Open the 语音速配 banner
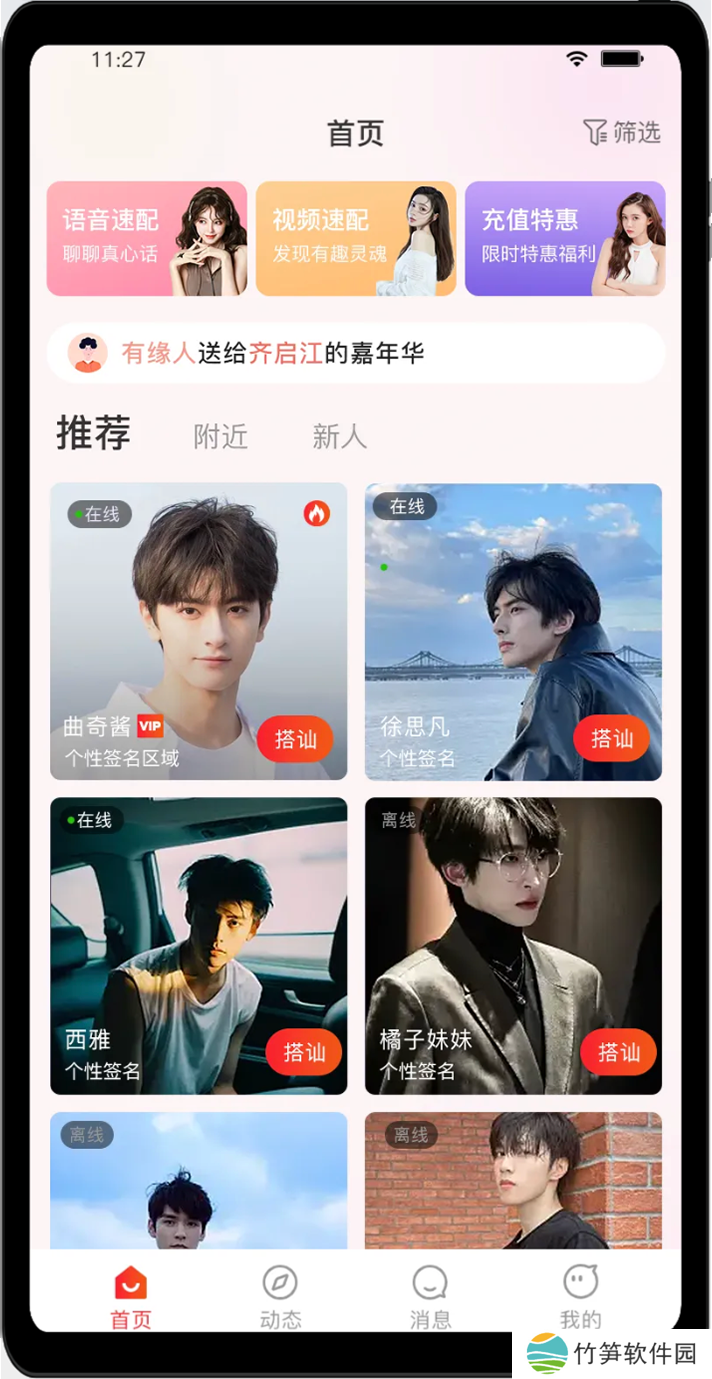The width and height of the screenshot is (712, 1379). (146, 238)
